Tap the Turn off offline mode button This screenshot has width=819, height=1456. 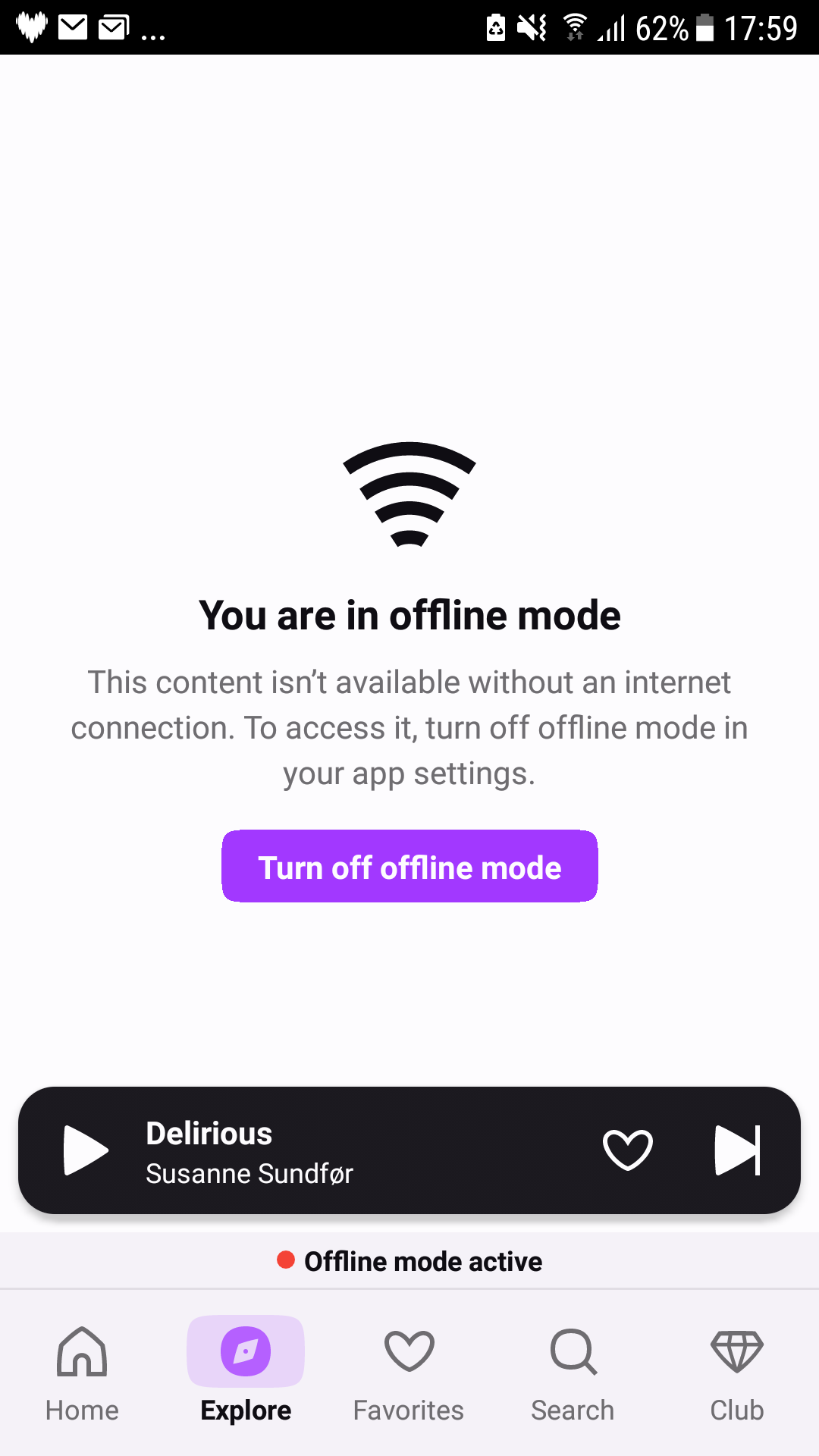(409, 866)
